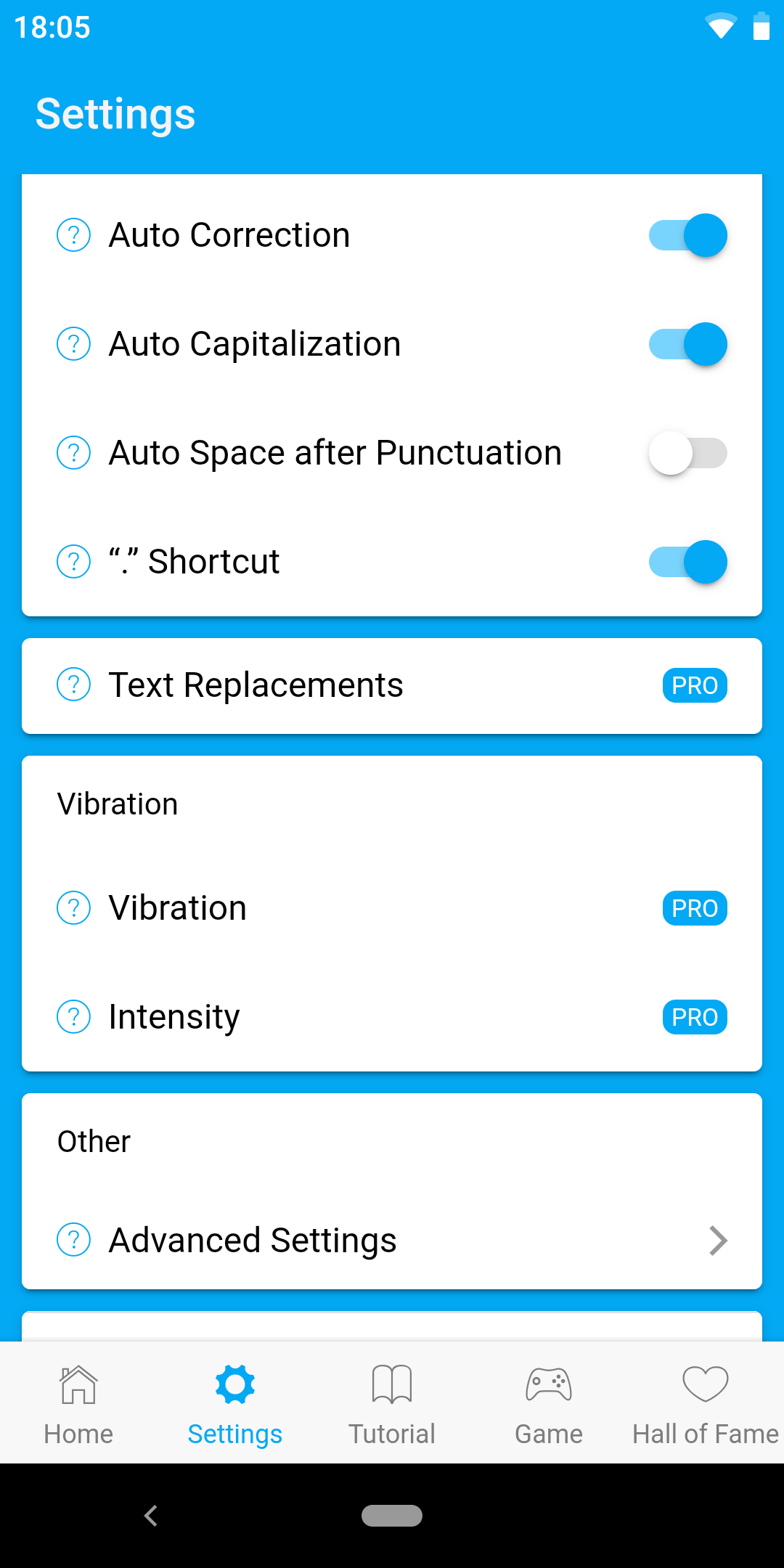Enable Auto Space after Punctuation
784x1568 pixels.
tap(687, 453)
